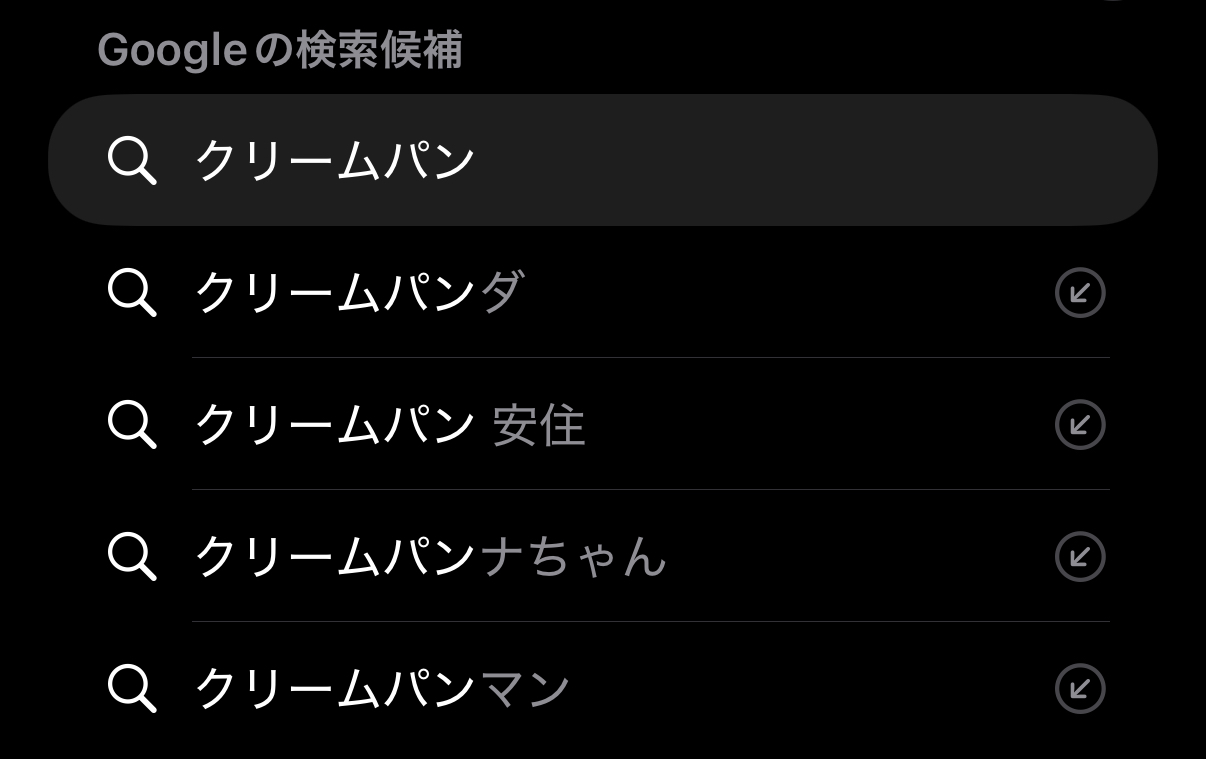The image size is (1206, 759).
Task: Insert クリームパンダ into the search field
Action: pyautogui.click(x=1080, y=294)
